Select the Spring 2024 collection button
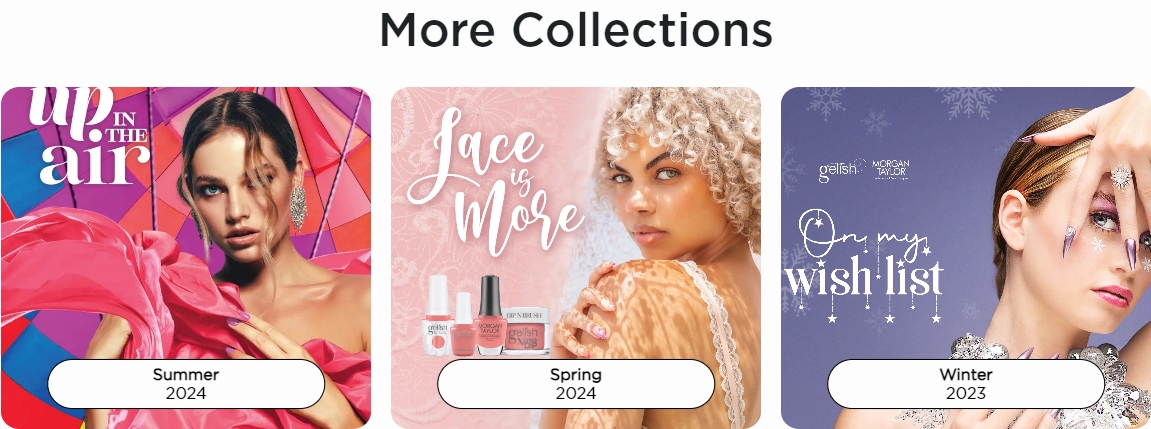1151x429 pixels. tap(576, 384)
